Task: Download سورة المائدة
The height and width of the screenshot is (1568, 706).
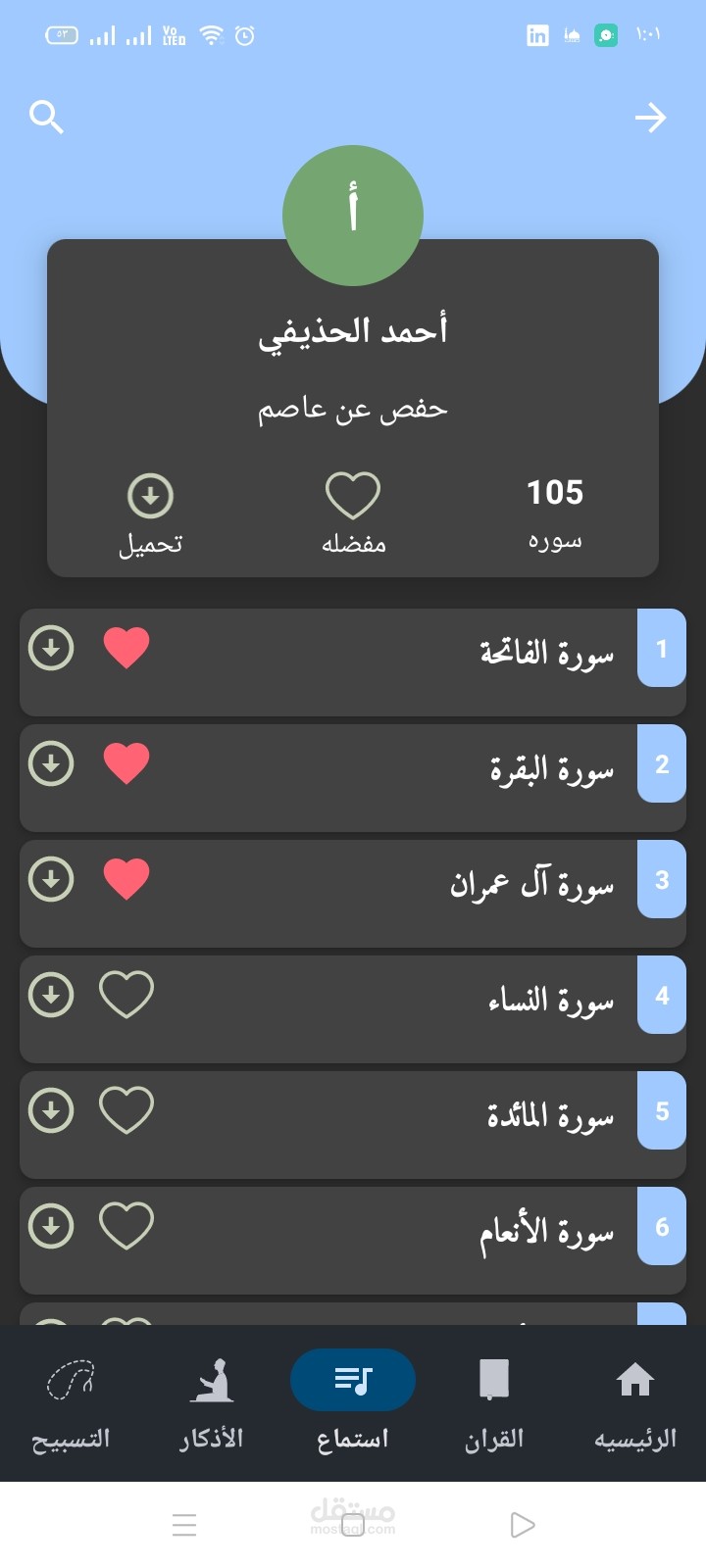Action: pos(51,1110)
